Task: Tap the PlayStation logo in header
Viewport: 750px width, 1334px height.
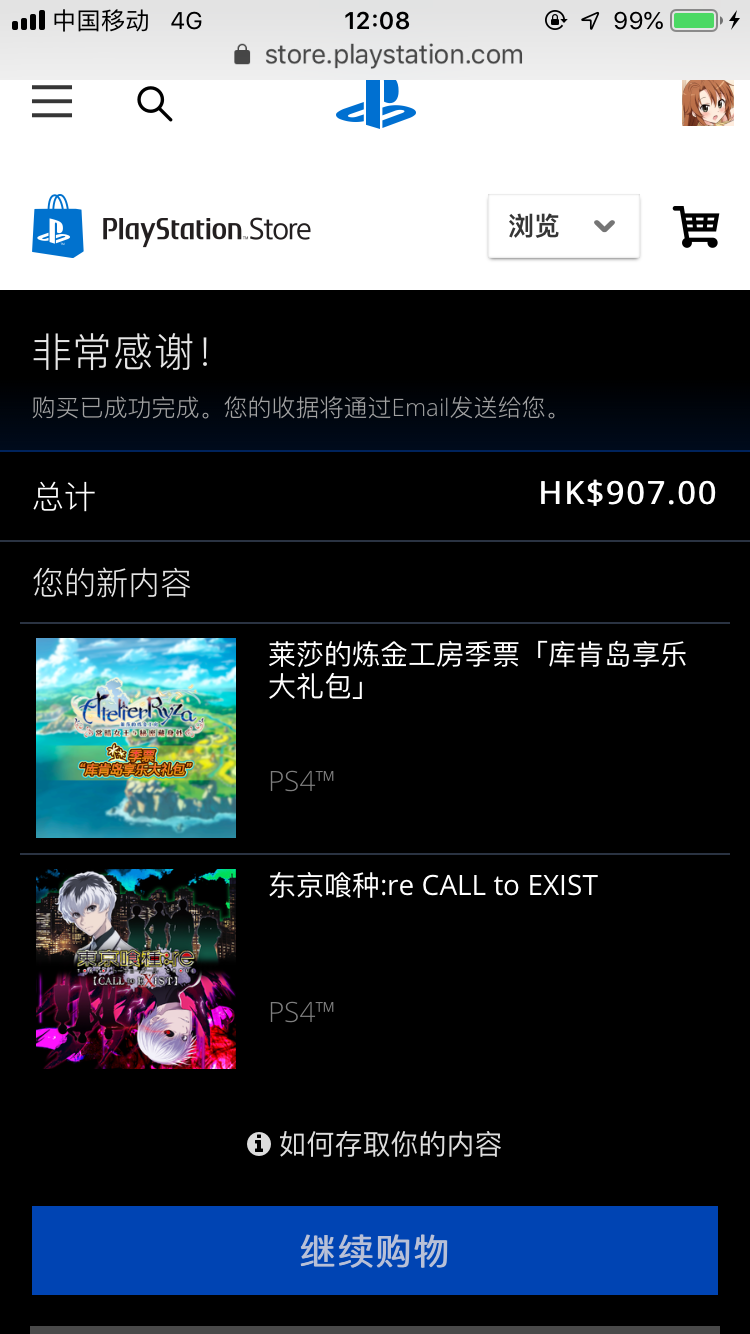Action: [x=376, y=104]
